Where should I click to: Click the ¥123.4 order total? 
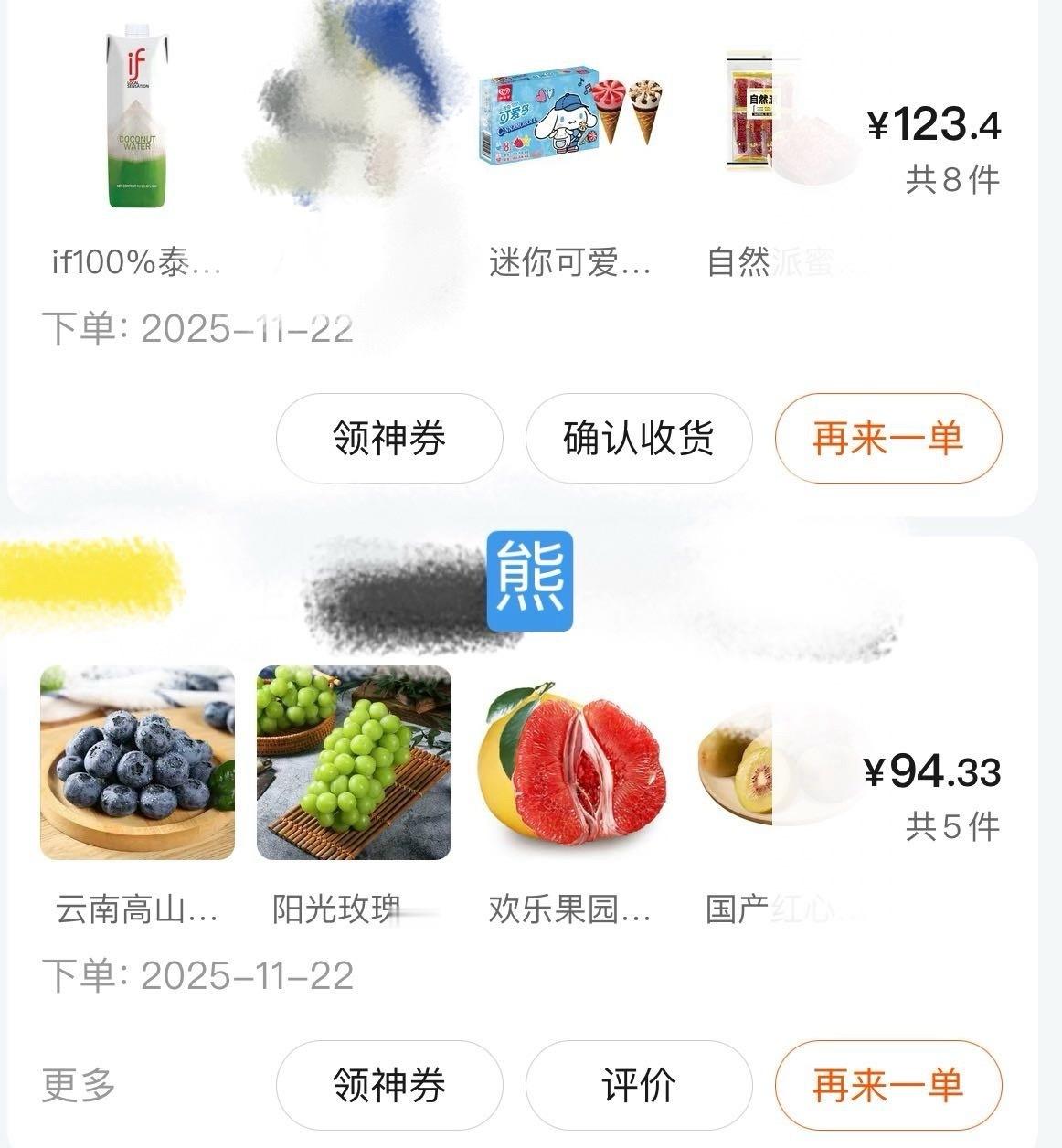click(x=935, y=125)
